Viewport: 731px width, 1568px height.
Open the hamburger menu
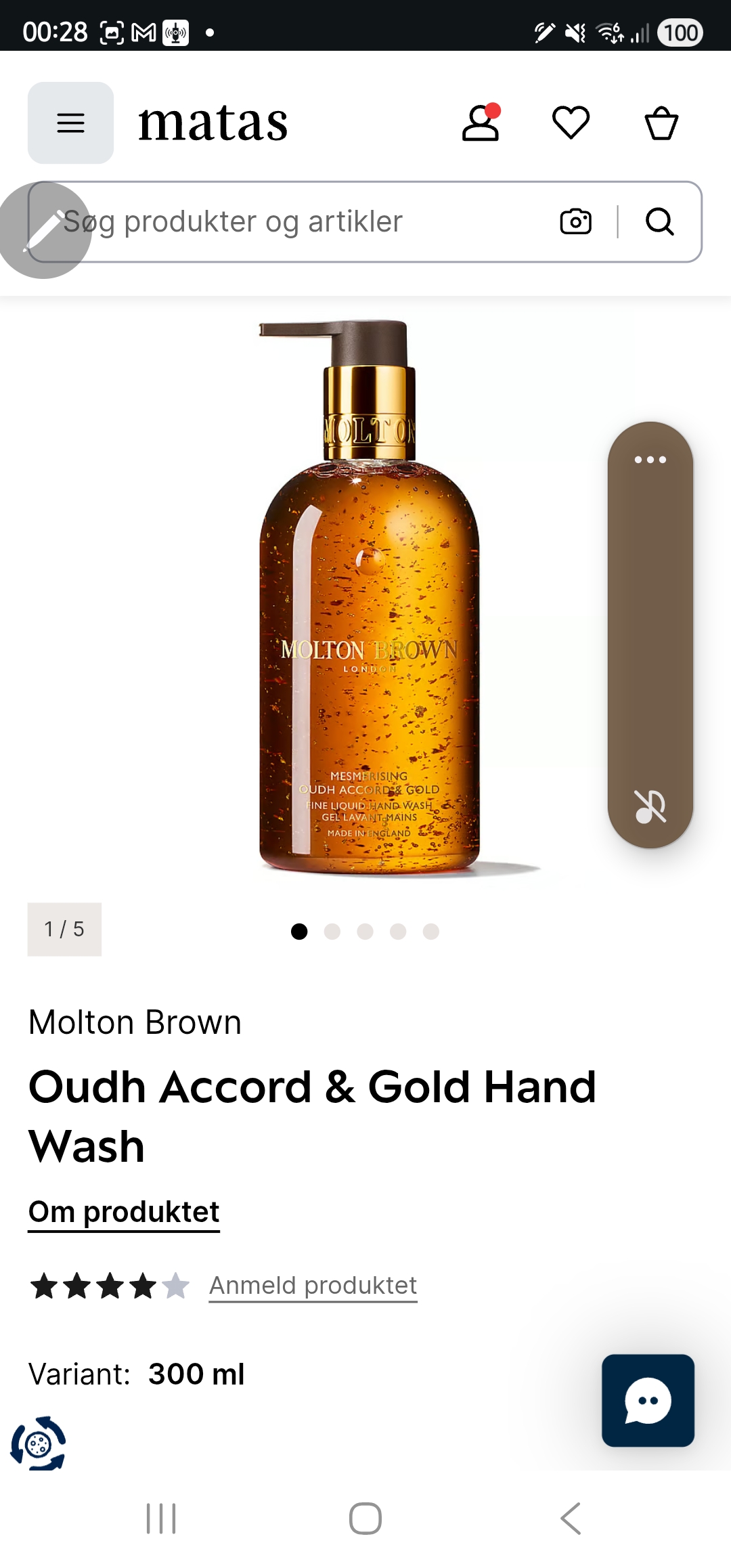[70, 123]
